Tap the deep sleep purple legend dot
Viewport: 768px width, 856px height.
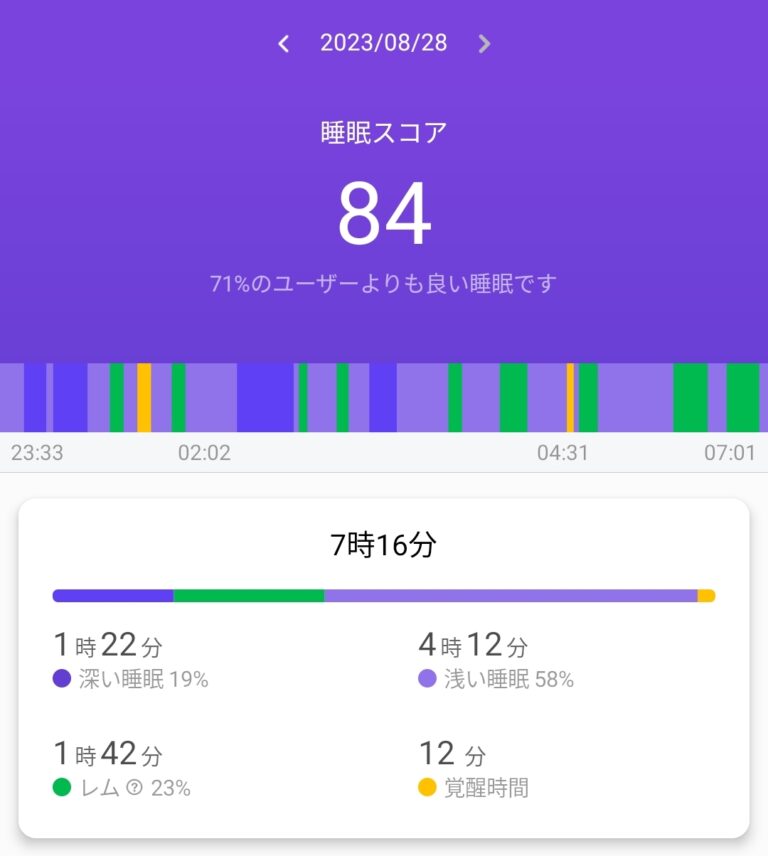click(x=60, y=679)
